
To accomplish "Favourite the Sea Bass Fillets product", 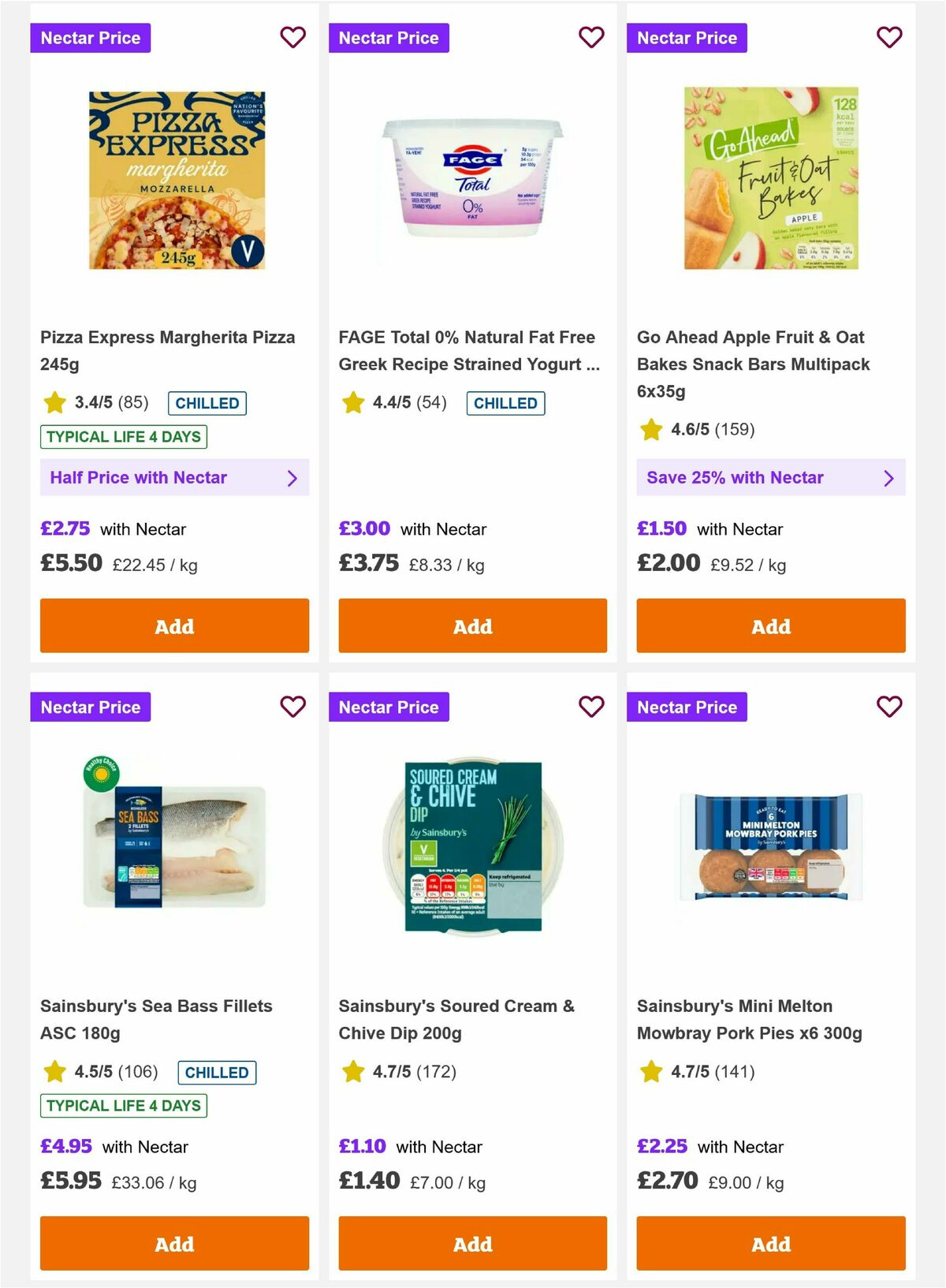I will pyautogui.click(x=292, y=707).
